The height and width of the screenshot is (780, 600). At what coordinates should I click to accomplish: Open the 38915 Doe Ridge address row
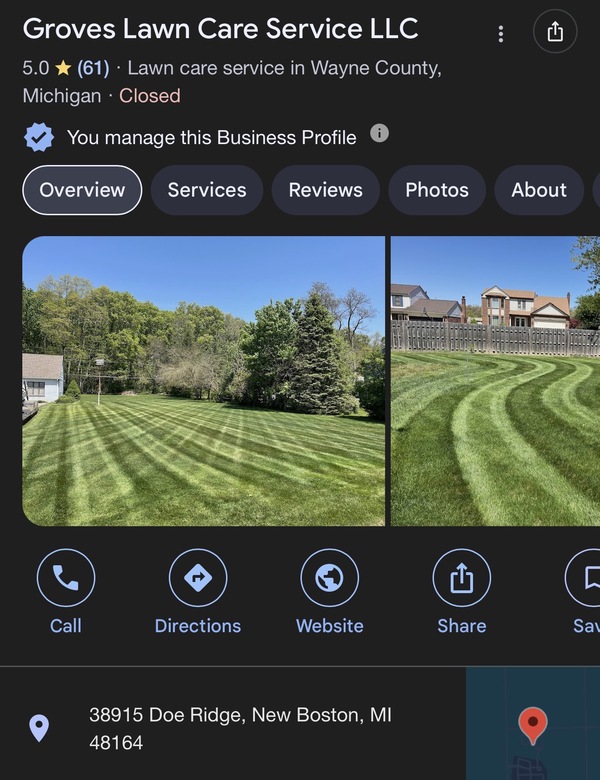pos(240,728)
